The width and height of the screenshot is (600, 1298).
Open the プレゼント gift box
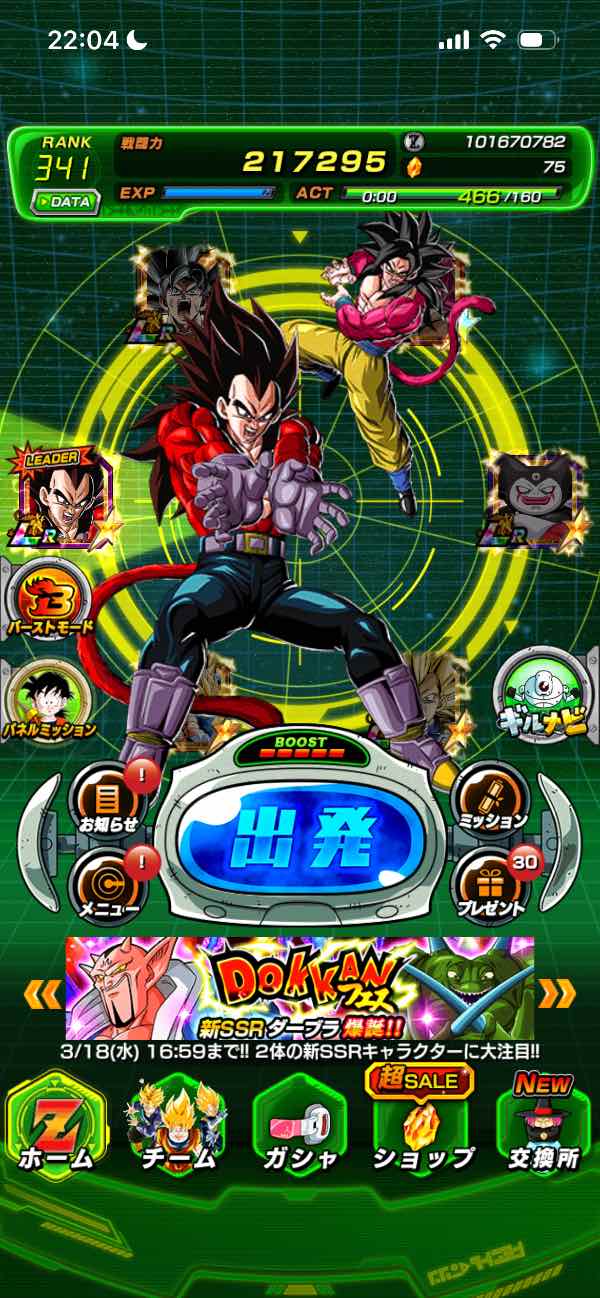pos(490,884)
